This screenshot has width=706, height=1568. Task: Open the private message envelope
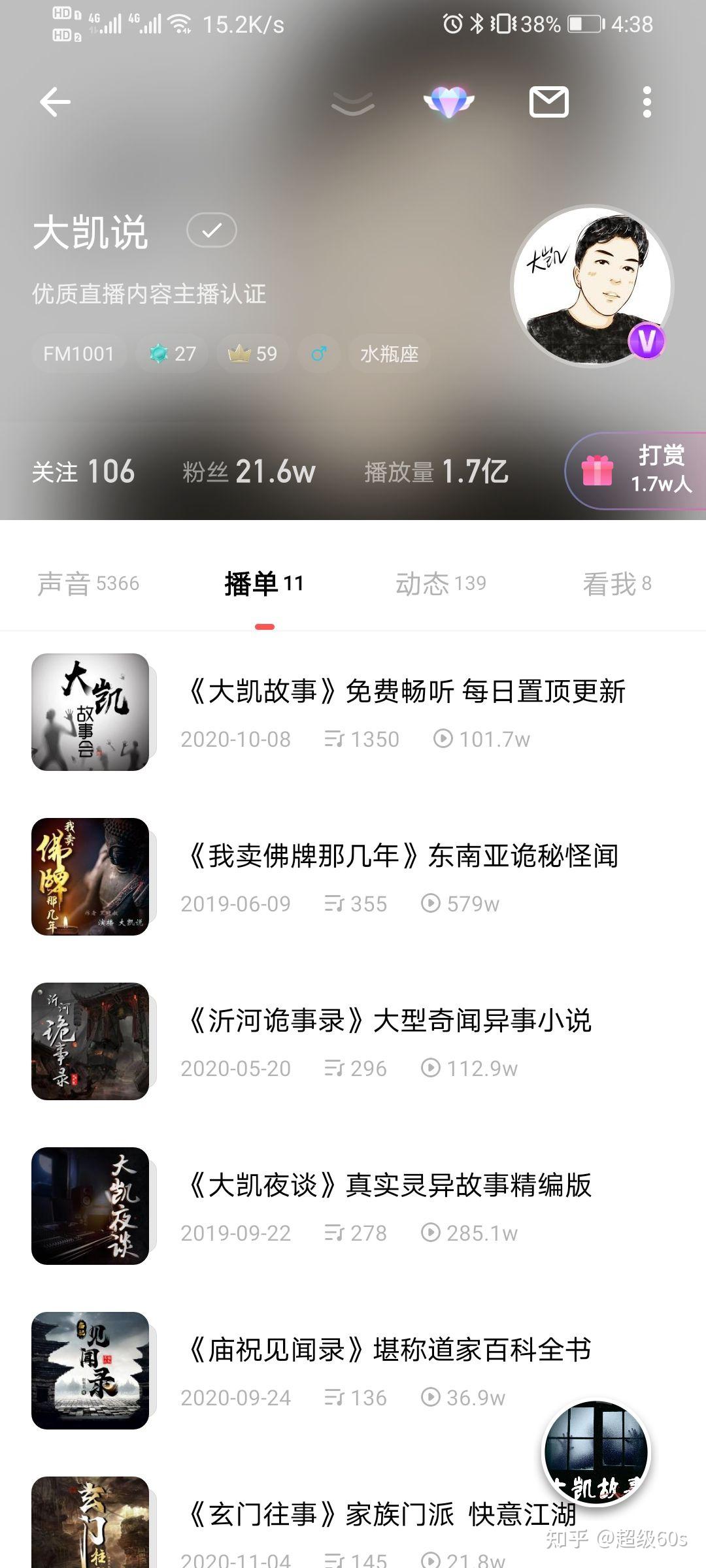[x=548, y=102]
